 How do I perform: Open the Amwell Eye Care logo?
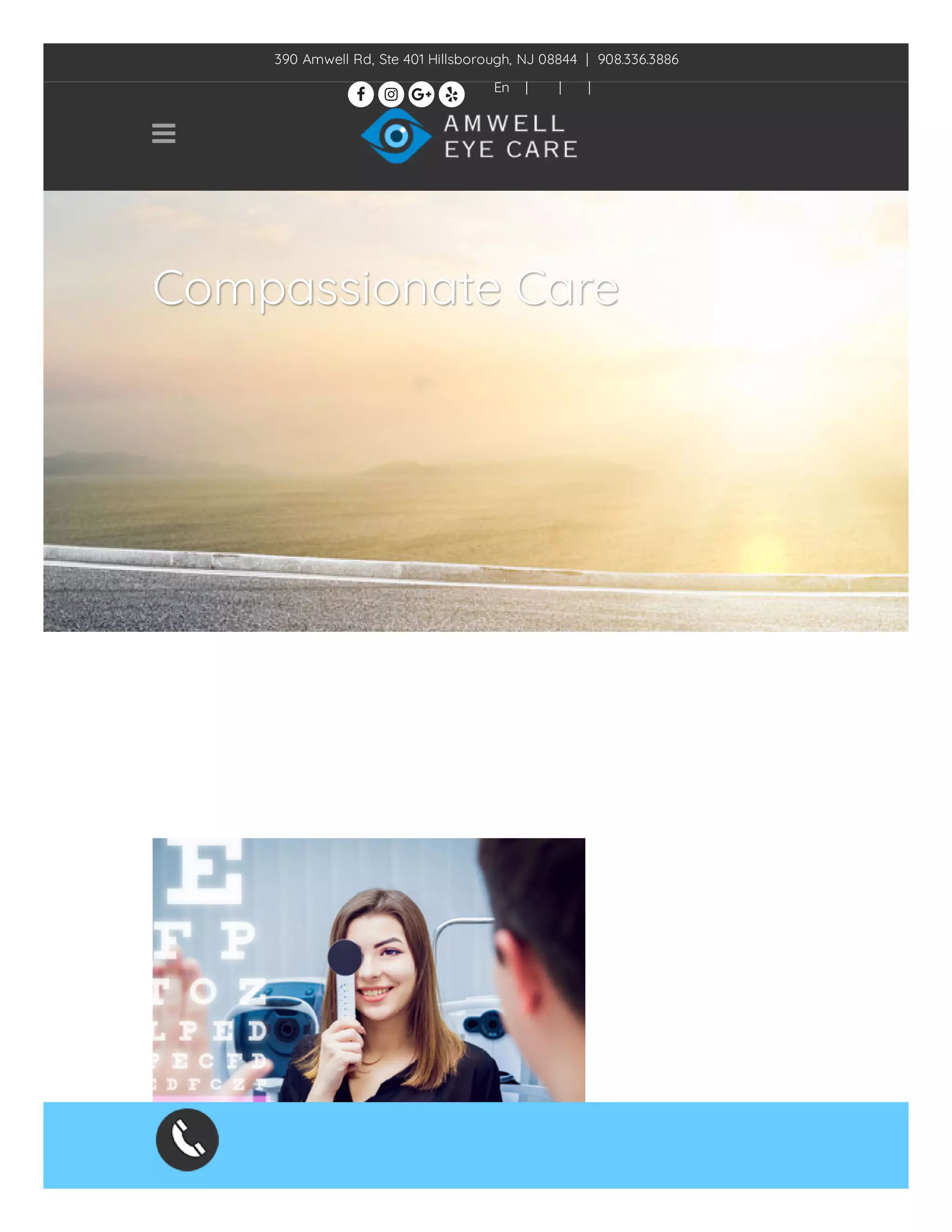(x=469, y=136)
